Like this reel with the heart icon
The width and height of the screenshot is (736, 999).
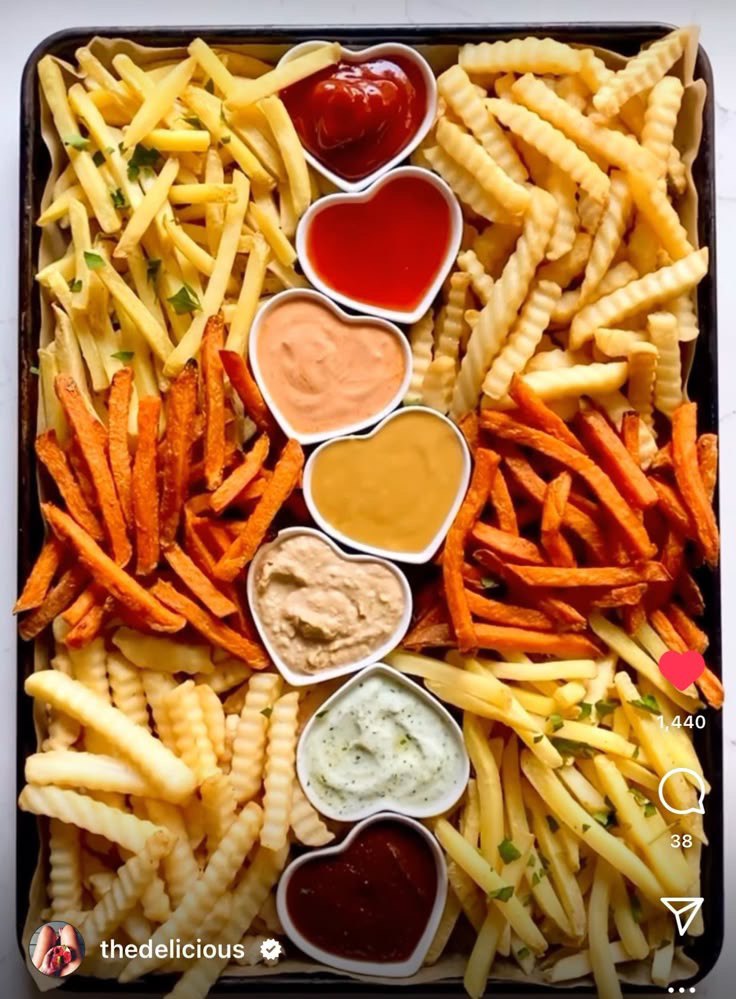click(682, 669)
